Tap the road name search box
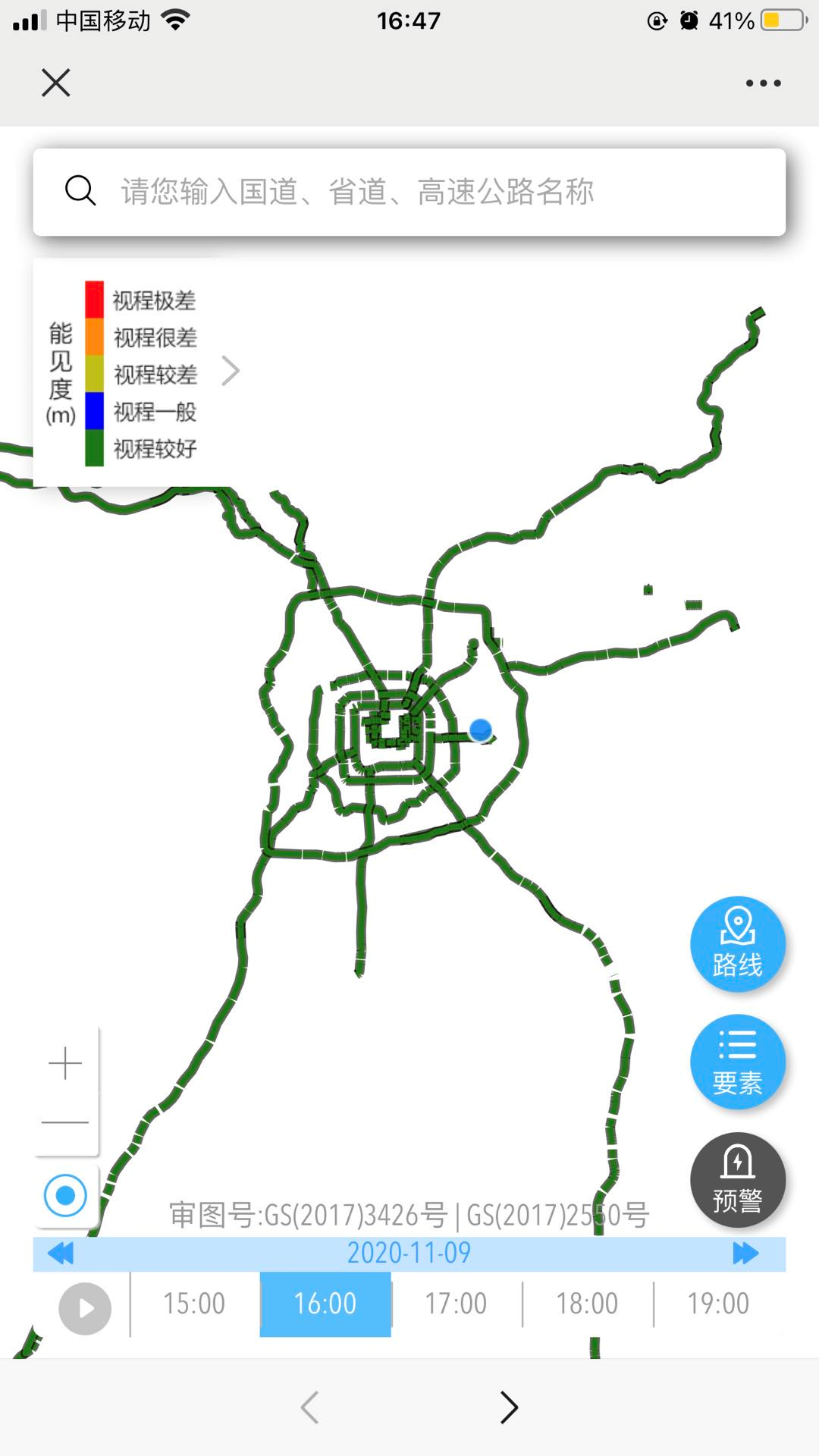The height and width of the screenshot is (1456, 819). tap(409, 192)
